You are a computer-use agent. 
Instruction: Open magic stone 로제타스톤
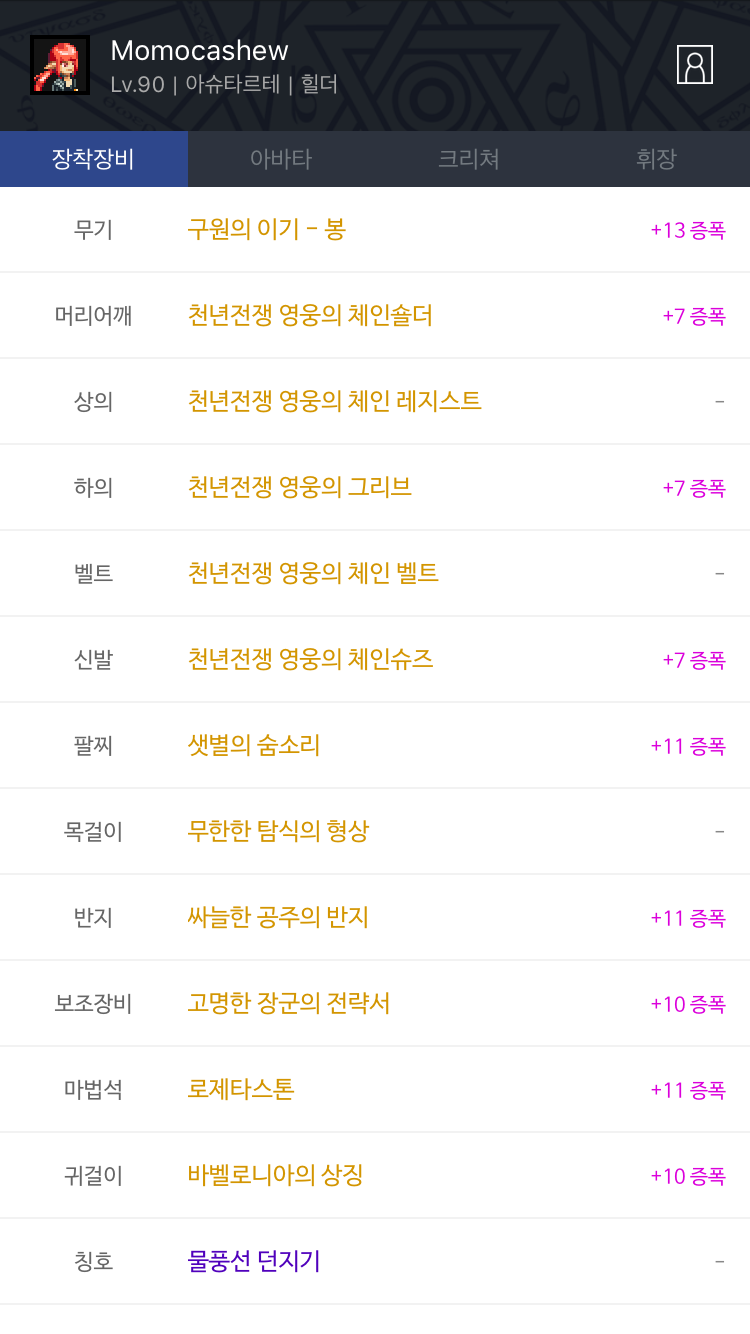click(241, 1089)
